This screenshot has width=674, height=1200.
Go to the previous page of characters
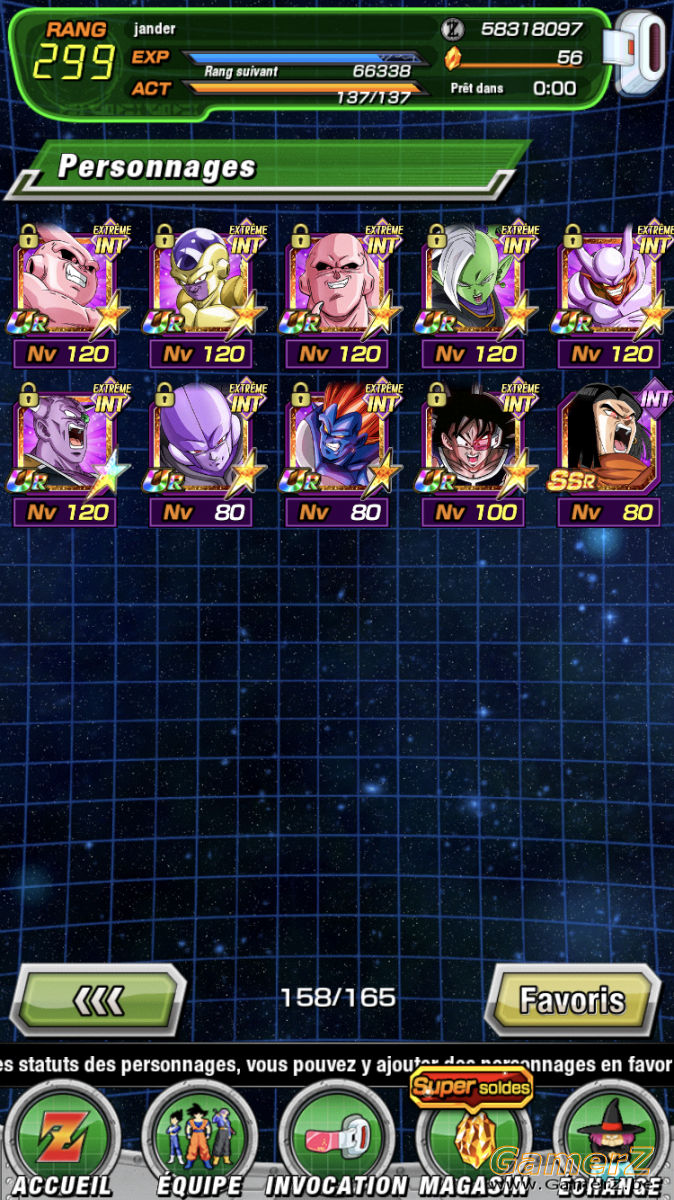(98, 999)
